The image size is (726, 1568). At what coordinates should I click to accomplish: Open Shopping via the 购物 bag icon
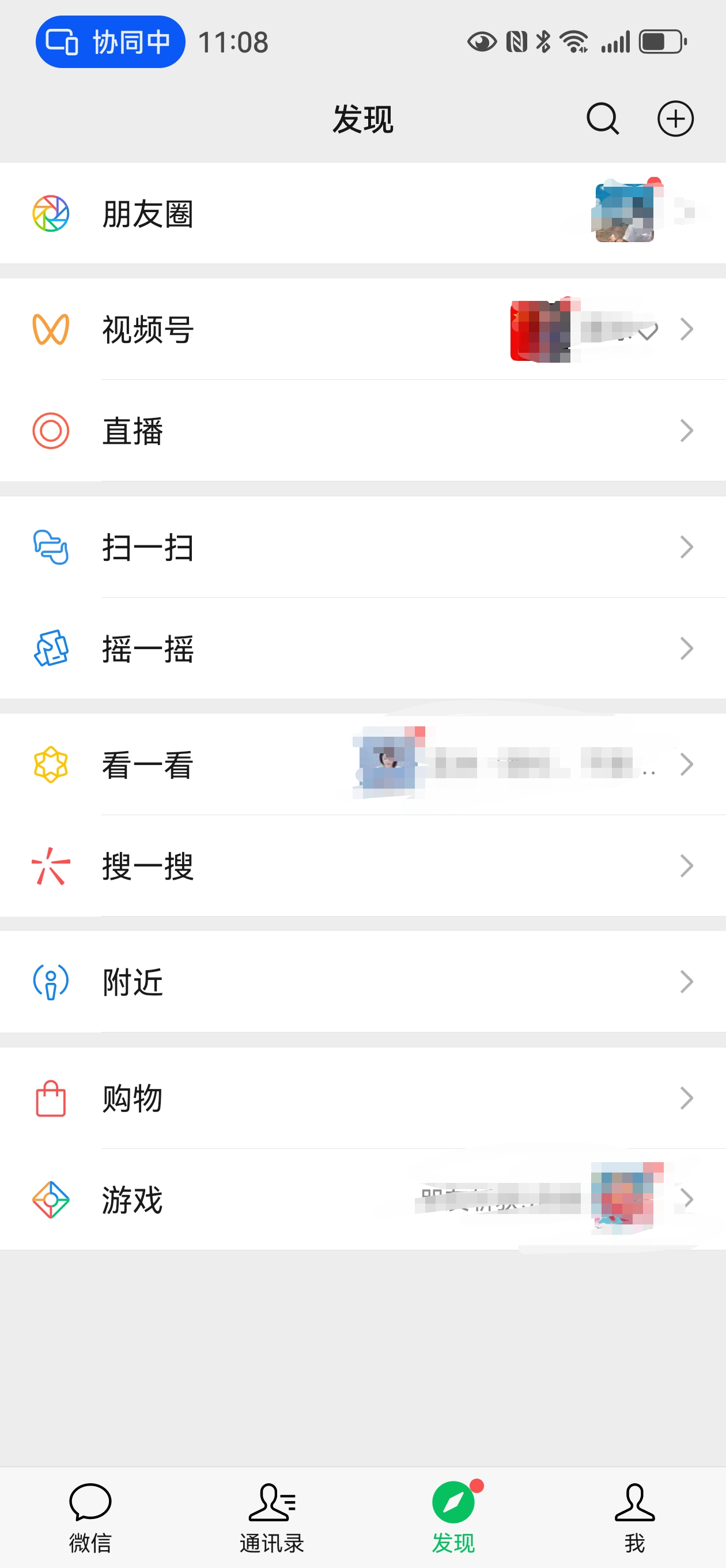51,1099
